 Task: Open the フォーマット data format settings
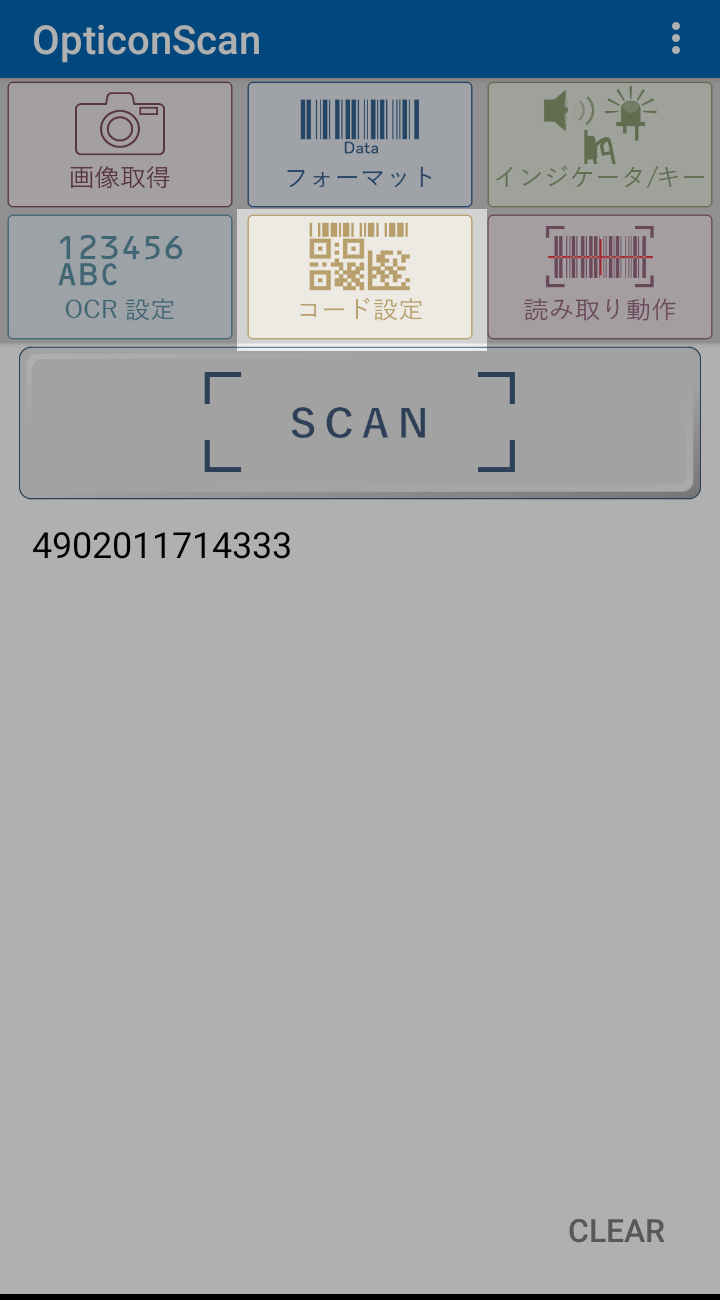coord(360,145)
